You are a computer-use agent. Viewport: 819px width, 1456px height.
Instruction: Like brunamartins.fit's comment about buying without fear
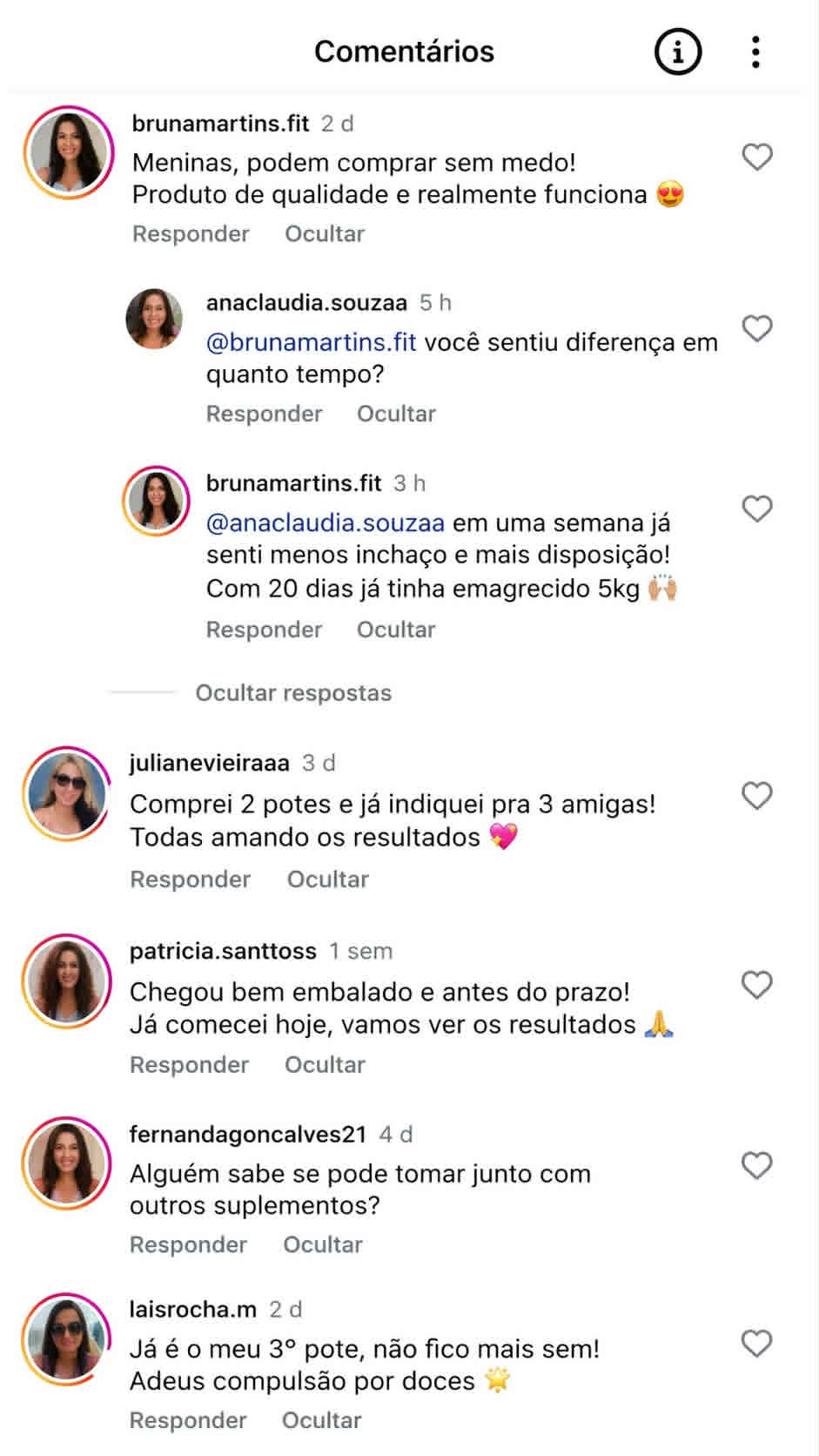pos(757,158)
